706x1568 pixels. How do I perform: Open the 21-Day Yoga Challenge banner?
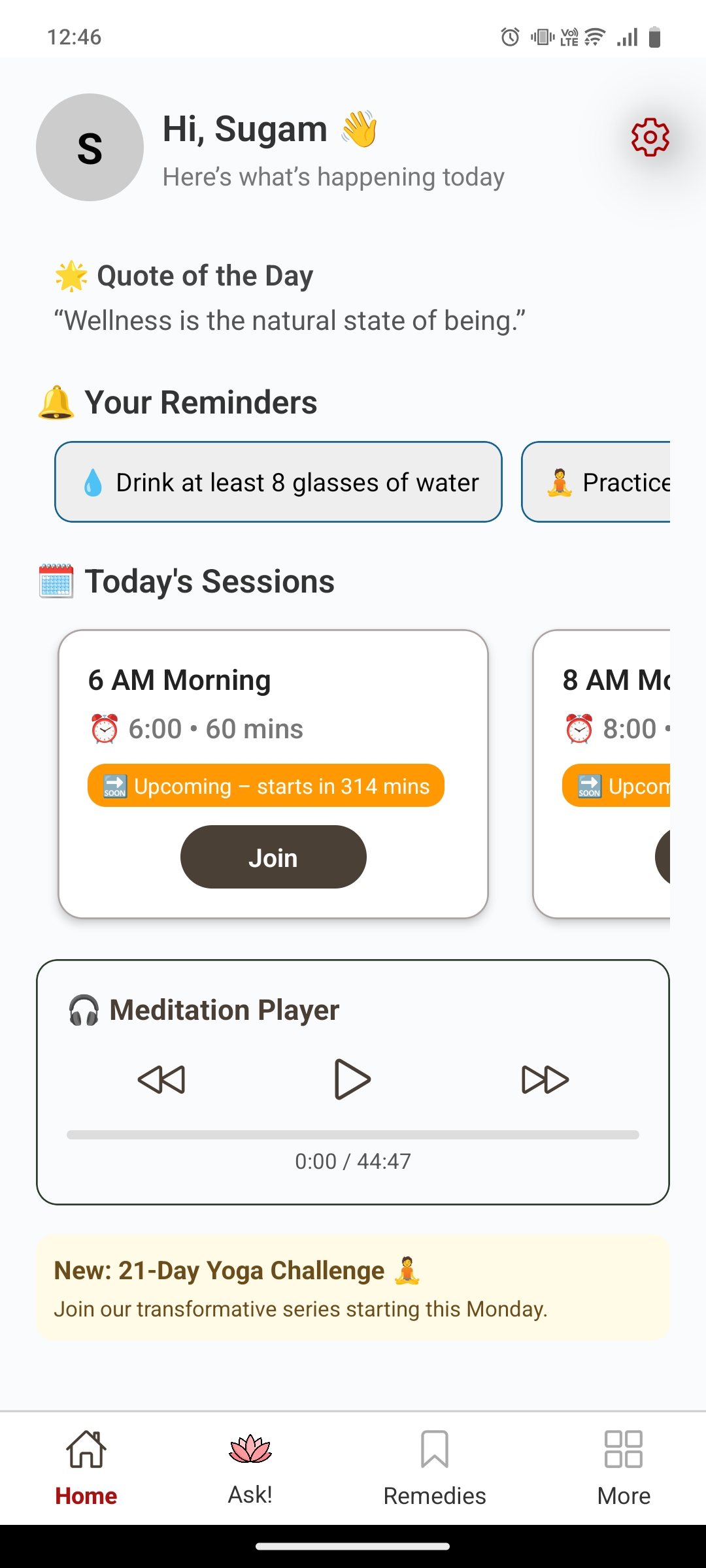coord(353,1287)
